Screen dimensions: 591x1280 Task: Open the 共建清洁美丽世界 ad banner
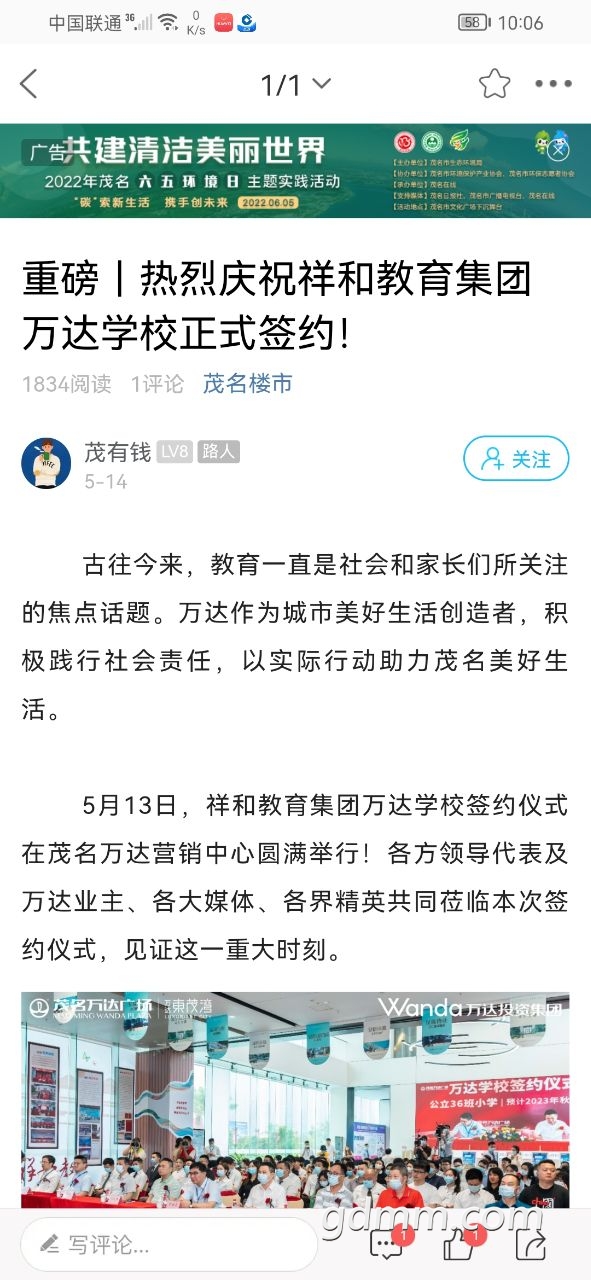tap(295, 171)
